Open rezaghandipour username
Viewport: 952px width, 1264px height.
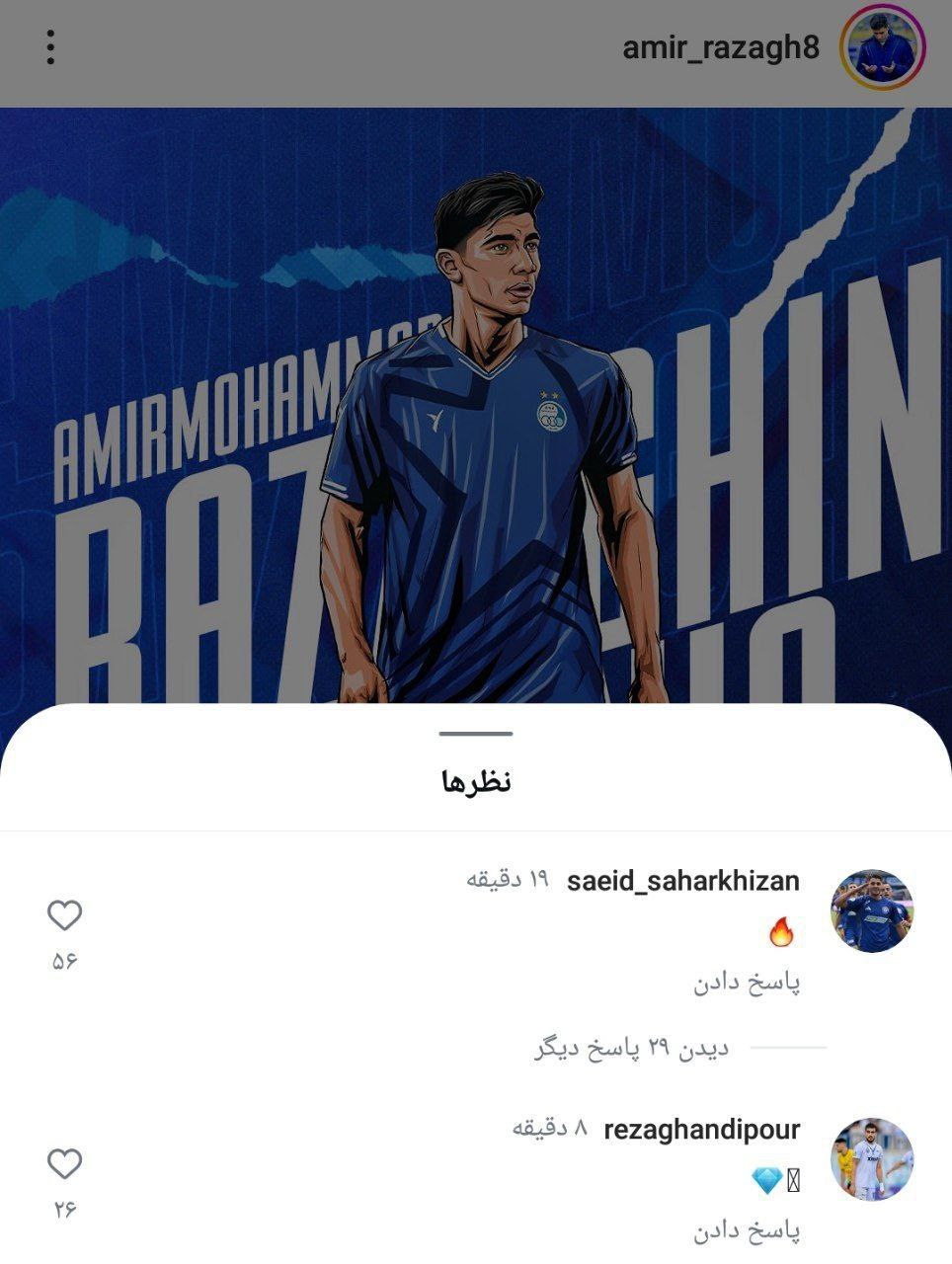tap(701, 1129)
